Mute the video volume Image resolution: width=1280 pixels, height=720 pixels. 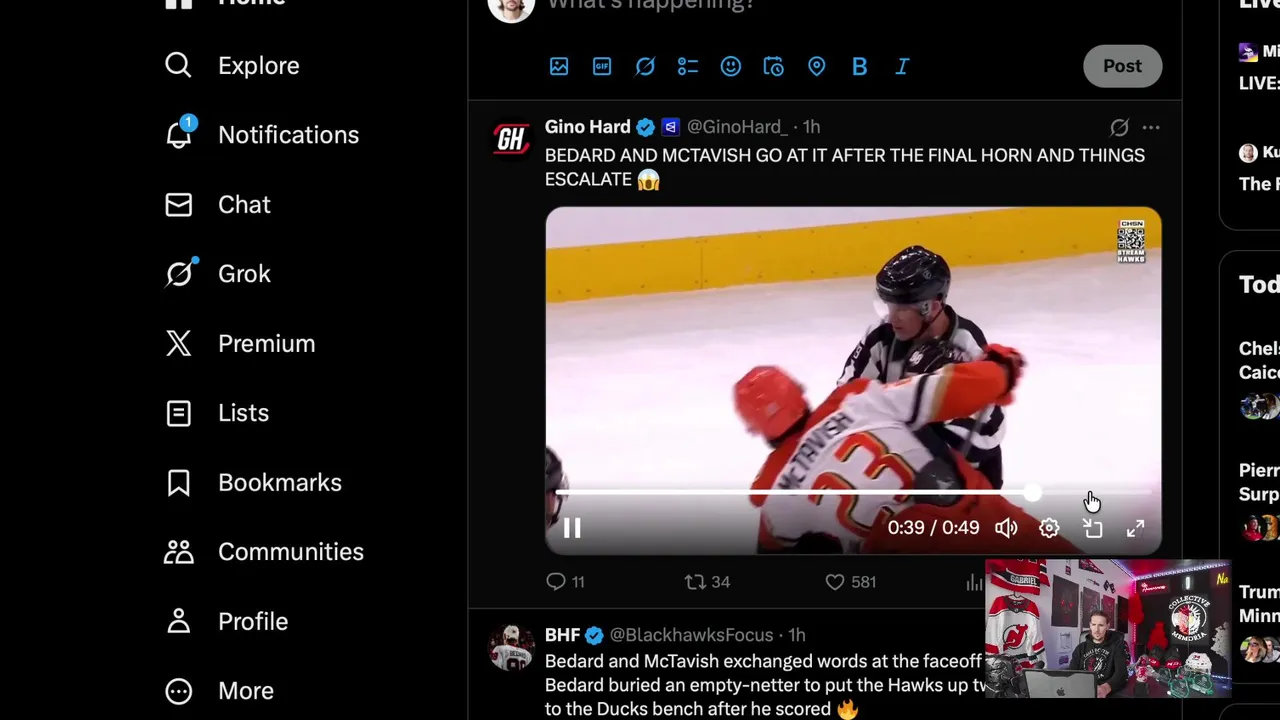1006,528
